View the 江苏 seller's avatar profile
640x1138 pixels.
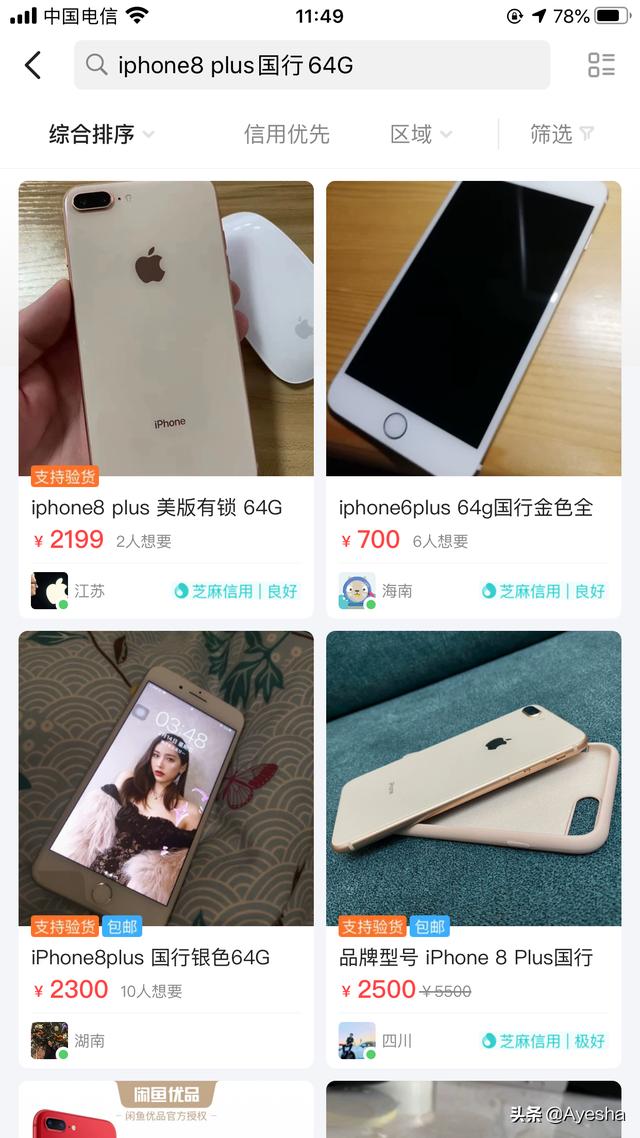(x=49, y=591)
